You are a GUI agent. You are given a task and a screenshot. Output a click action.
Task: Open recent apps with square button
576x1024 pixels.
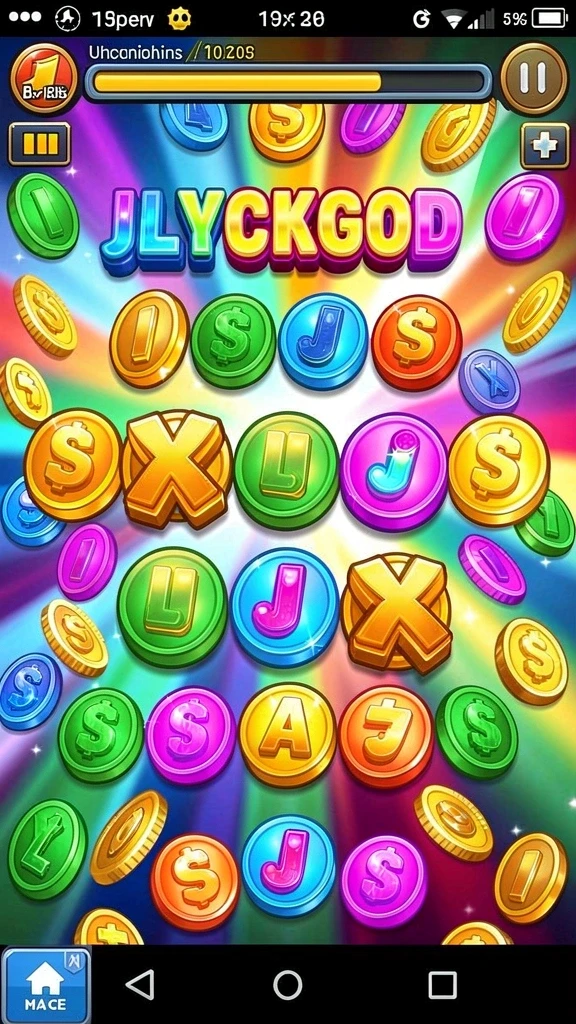tap(442, 984)
